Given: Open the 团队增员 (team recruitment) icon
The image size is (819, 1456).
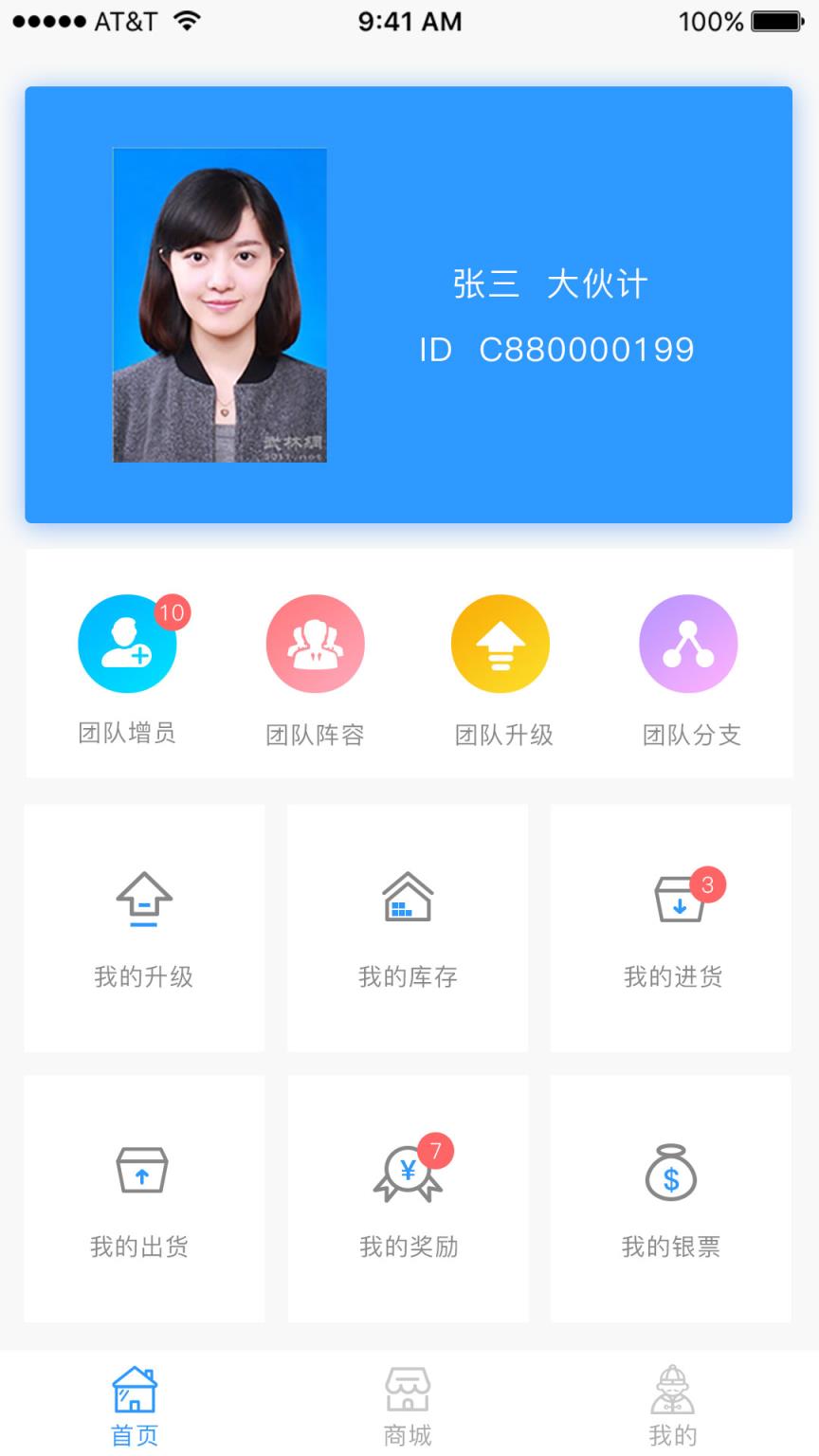Looking at the screenshot, I should [x=128, y=643].
